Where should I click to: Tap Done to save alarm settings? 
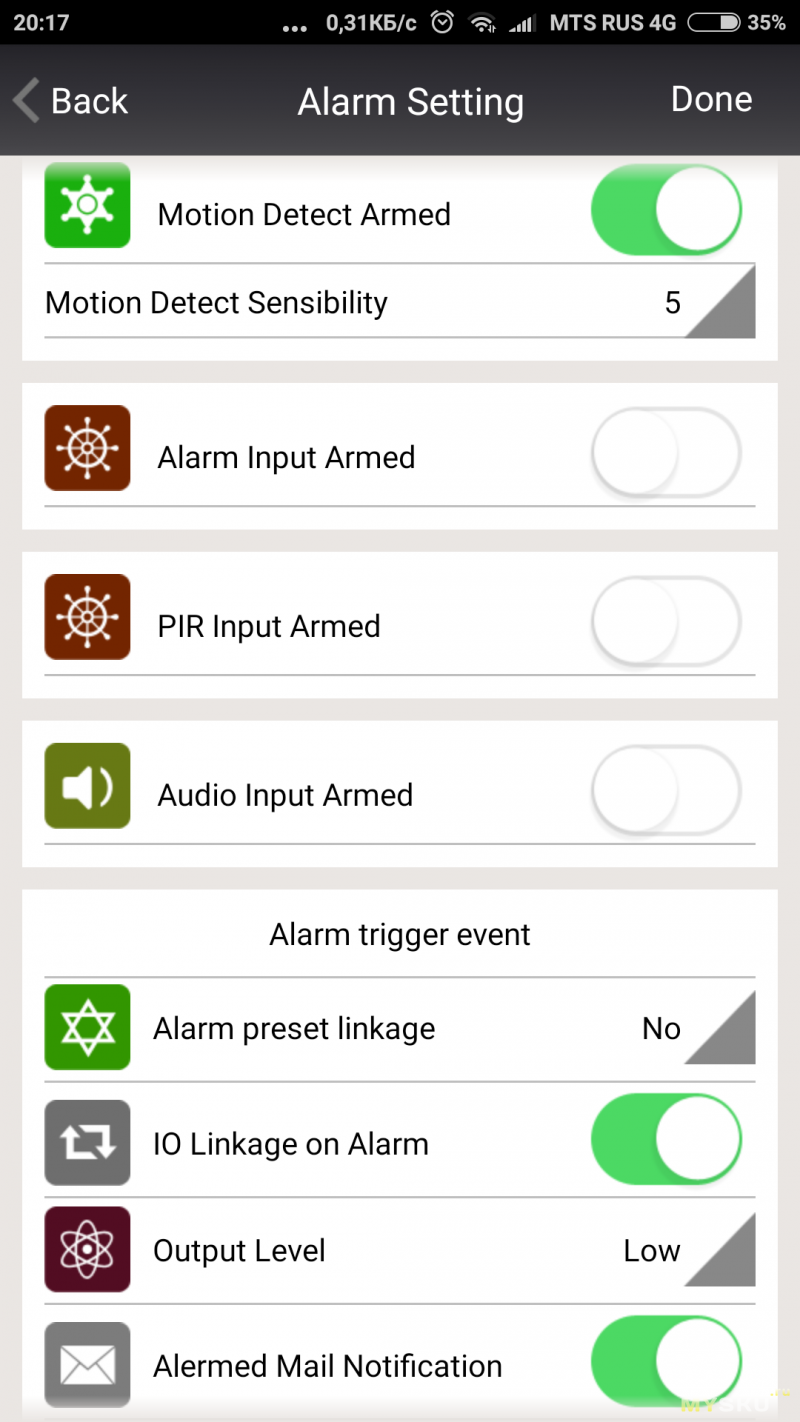point(711,99)
